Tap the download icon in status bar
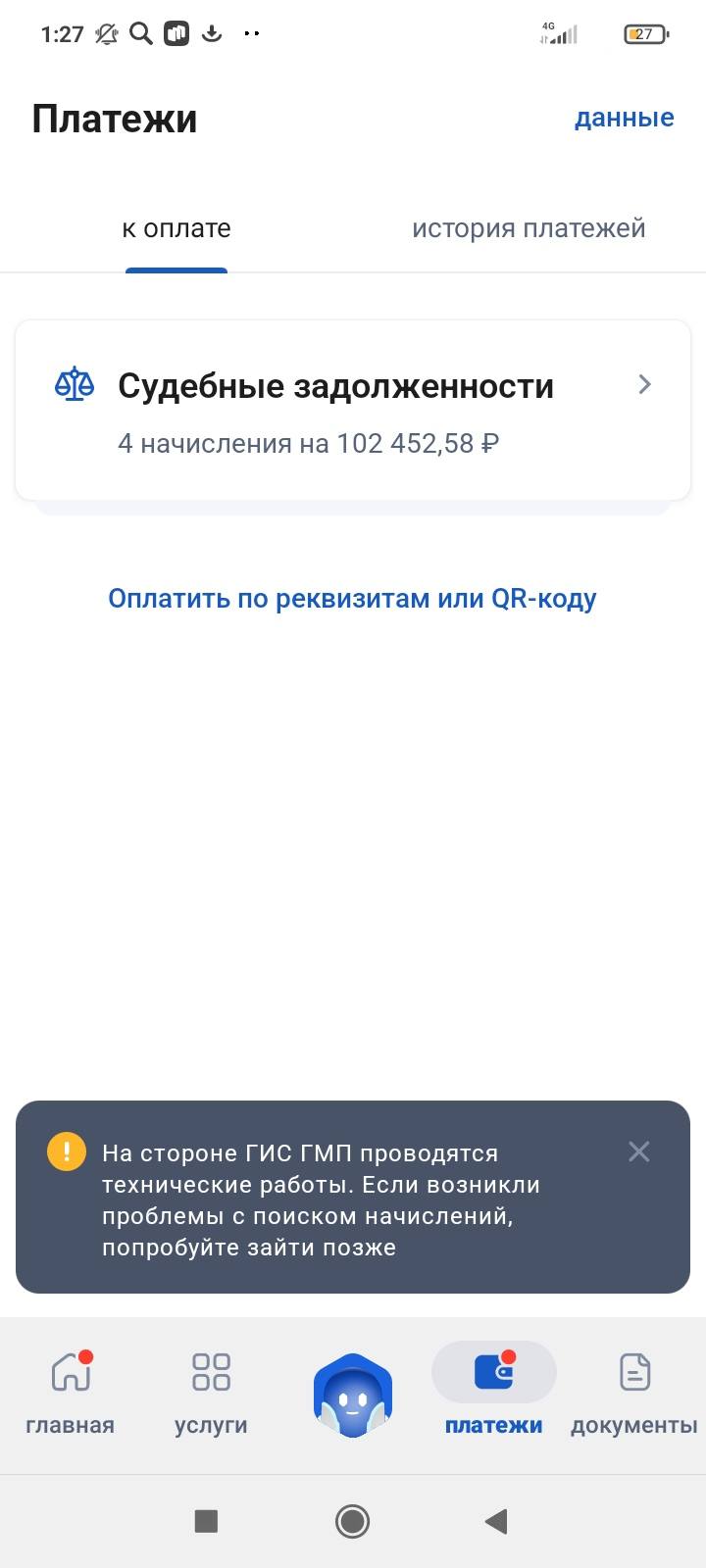 (x=212, y=32)
